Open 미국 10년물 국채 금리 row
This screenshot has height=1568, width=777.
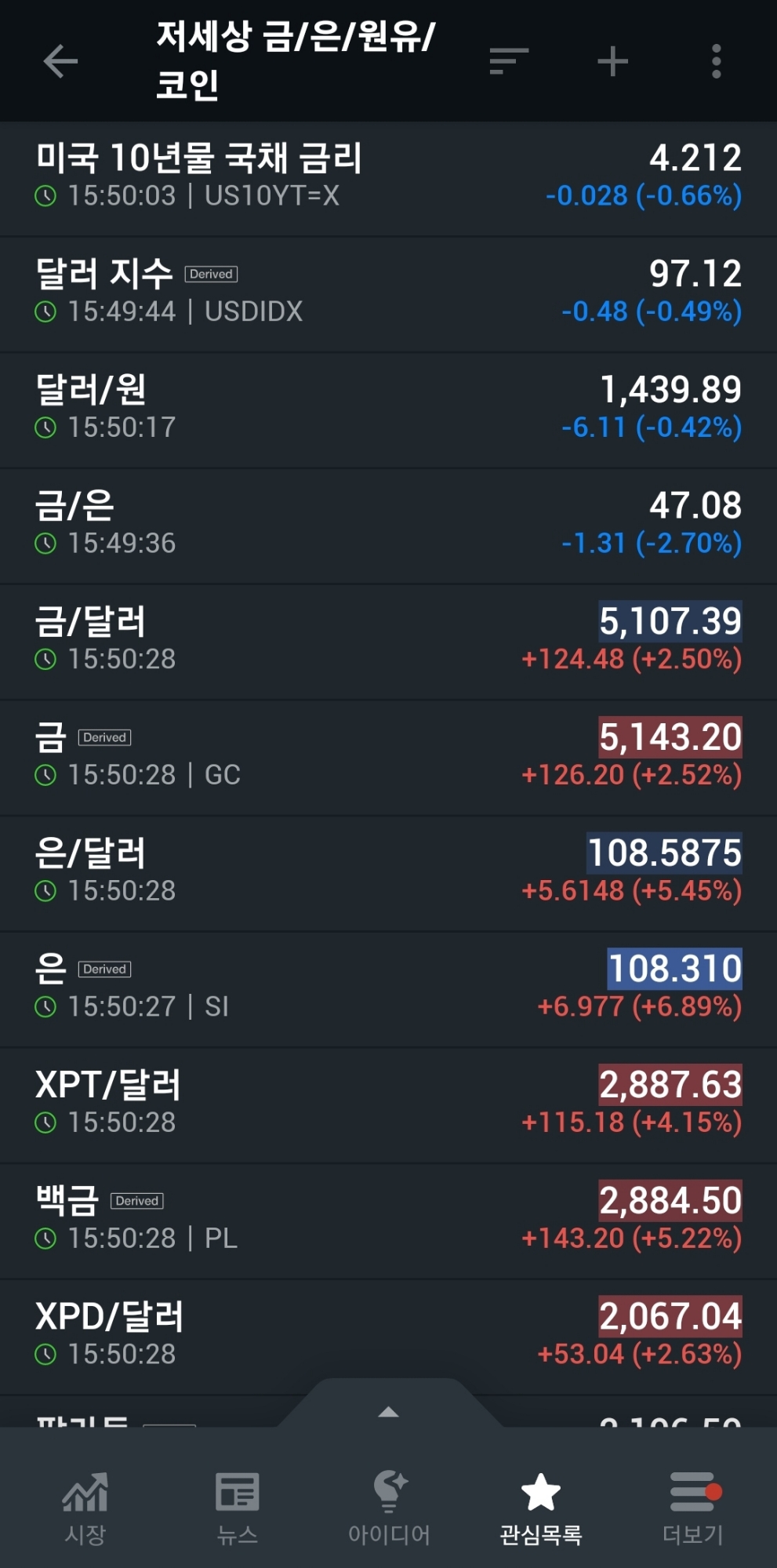pyautogui.click(x=388, y=178)
